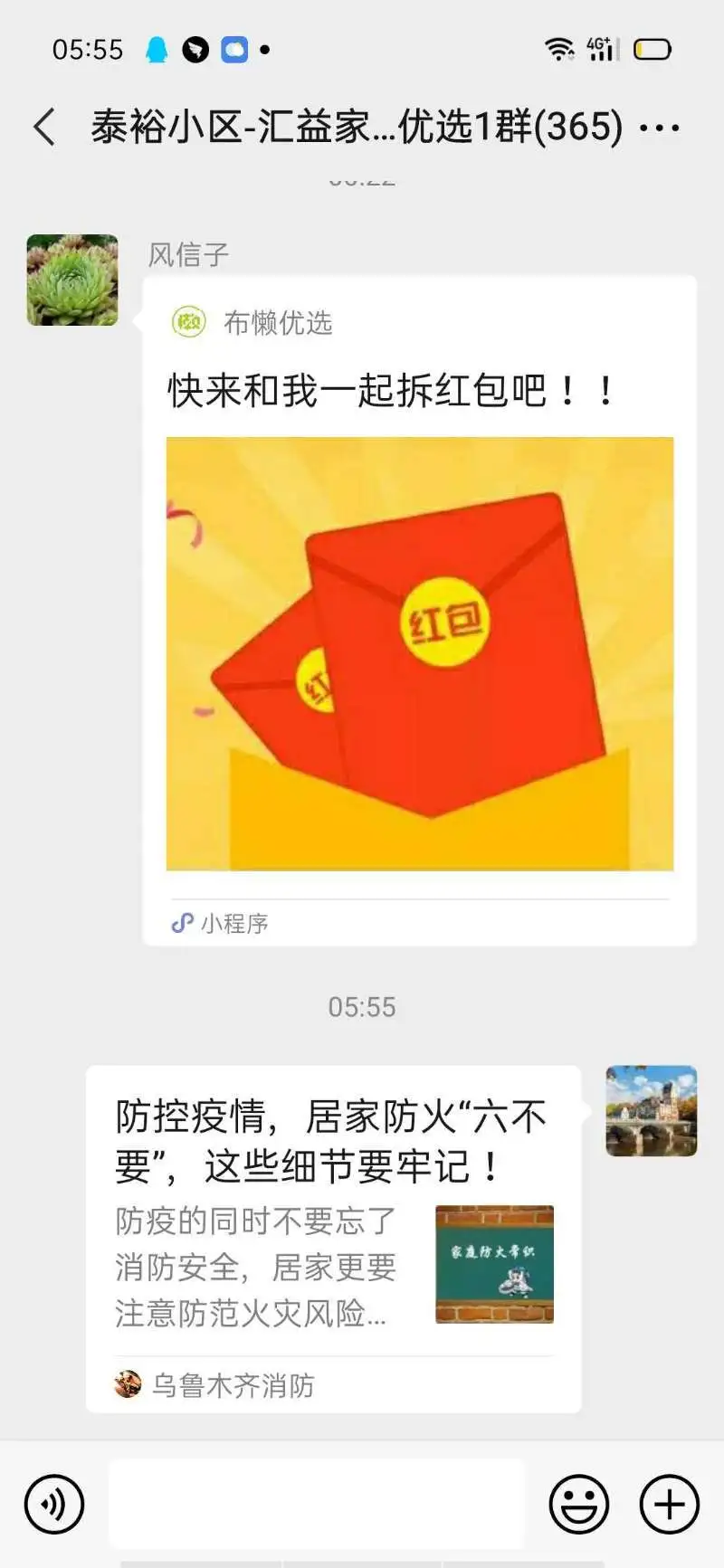Tap my own landscape avatar

(651, 1111)
